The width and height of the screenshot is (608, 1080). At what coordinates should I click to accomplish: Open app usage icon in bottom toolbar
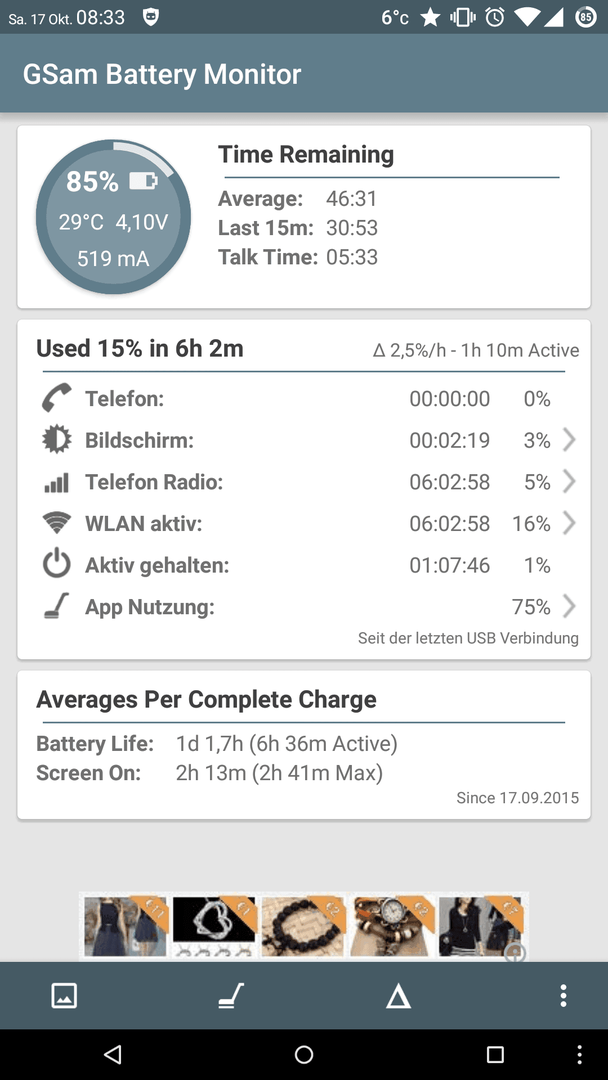pos(231,995)
